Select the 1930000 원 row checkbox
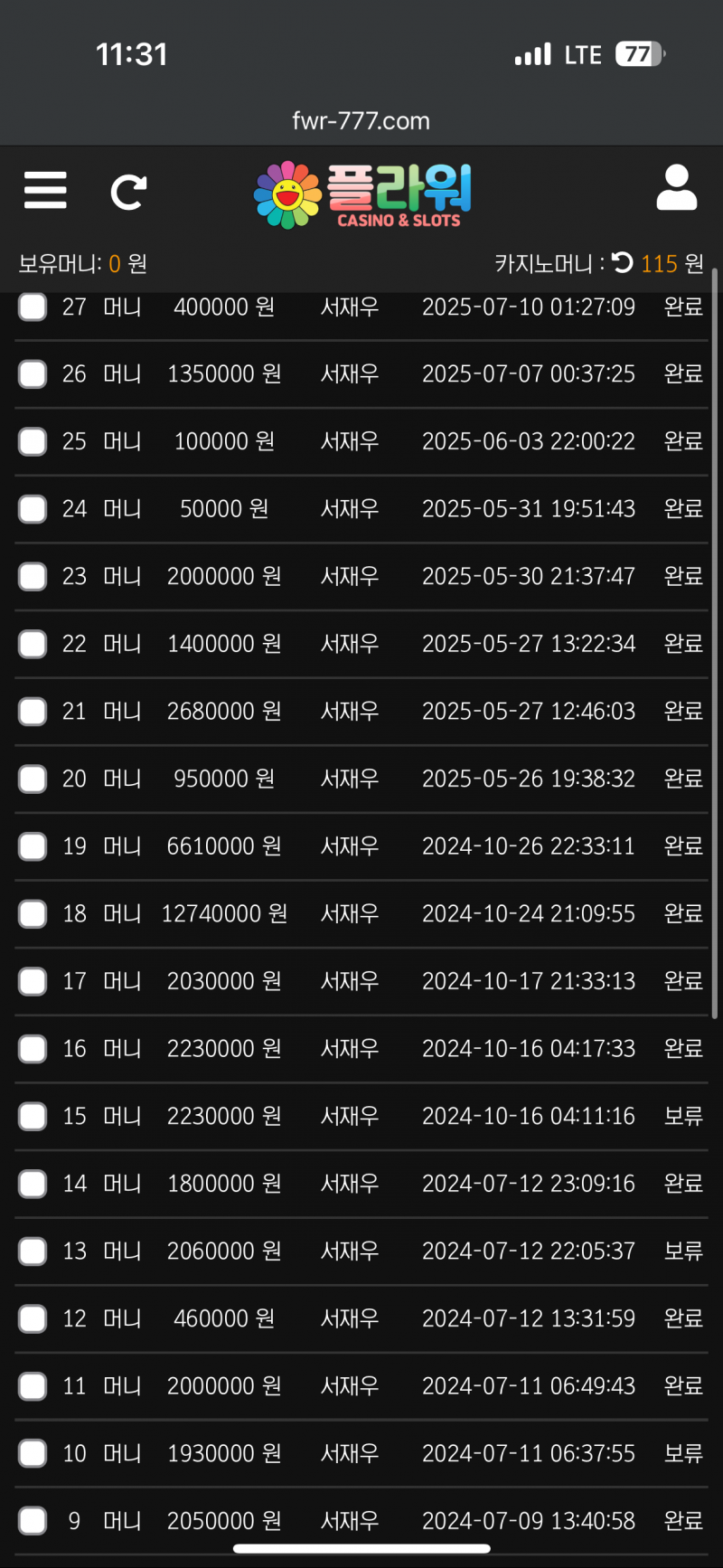This screenshot has width=723, height=1568. coord(33,1454)
